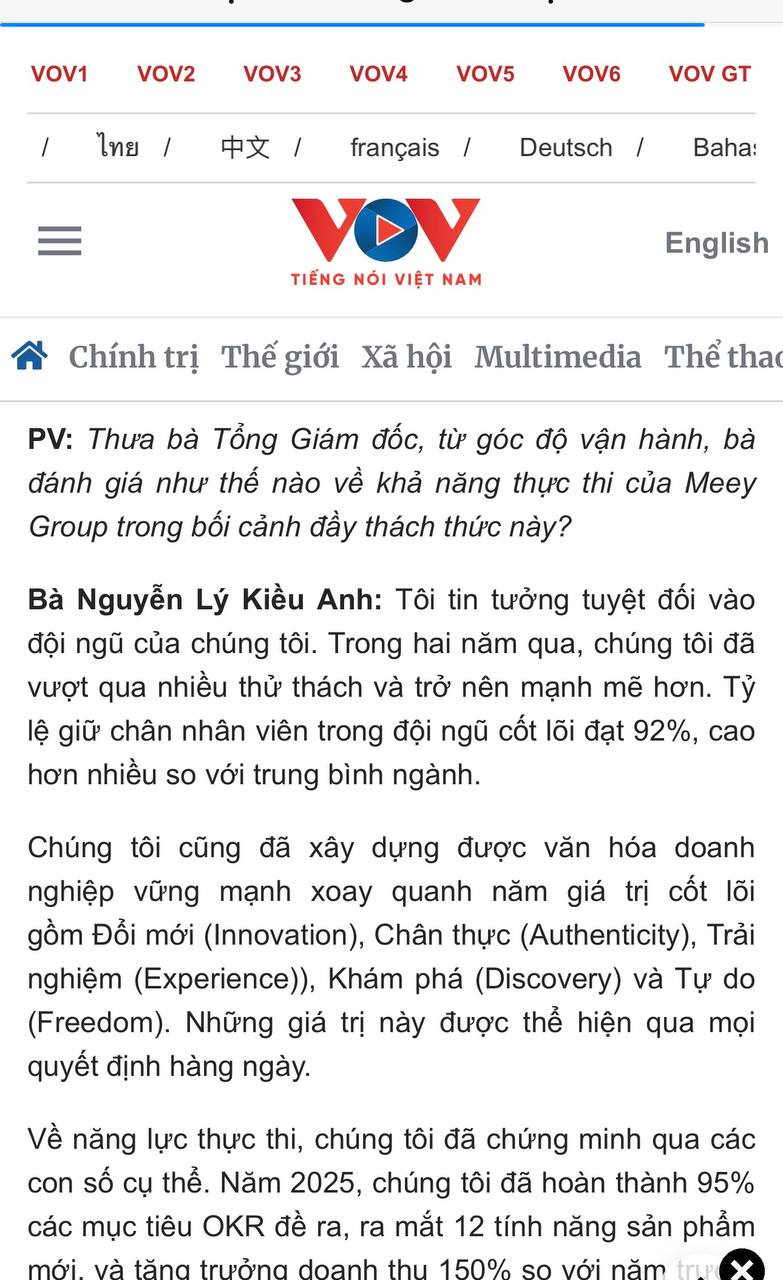Go to the Xã hội section
Viewport: 783px width, 1280px height.
(x=406, y=357)
